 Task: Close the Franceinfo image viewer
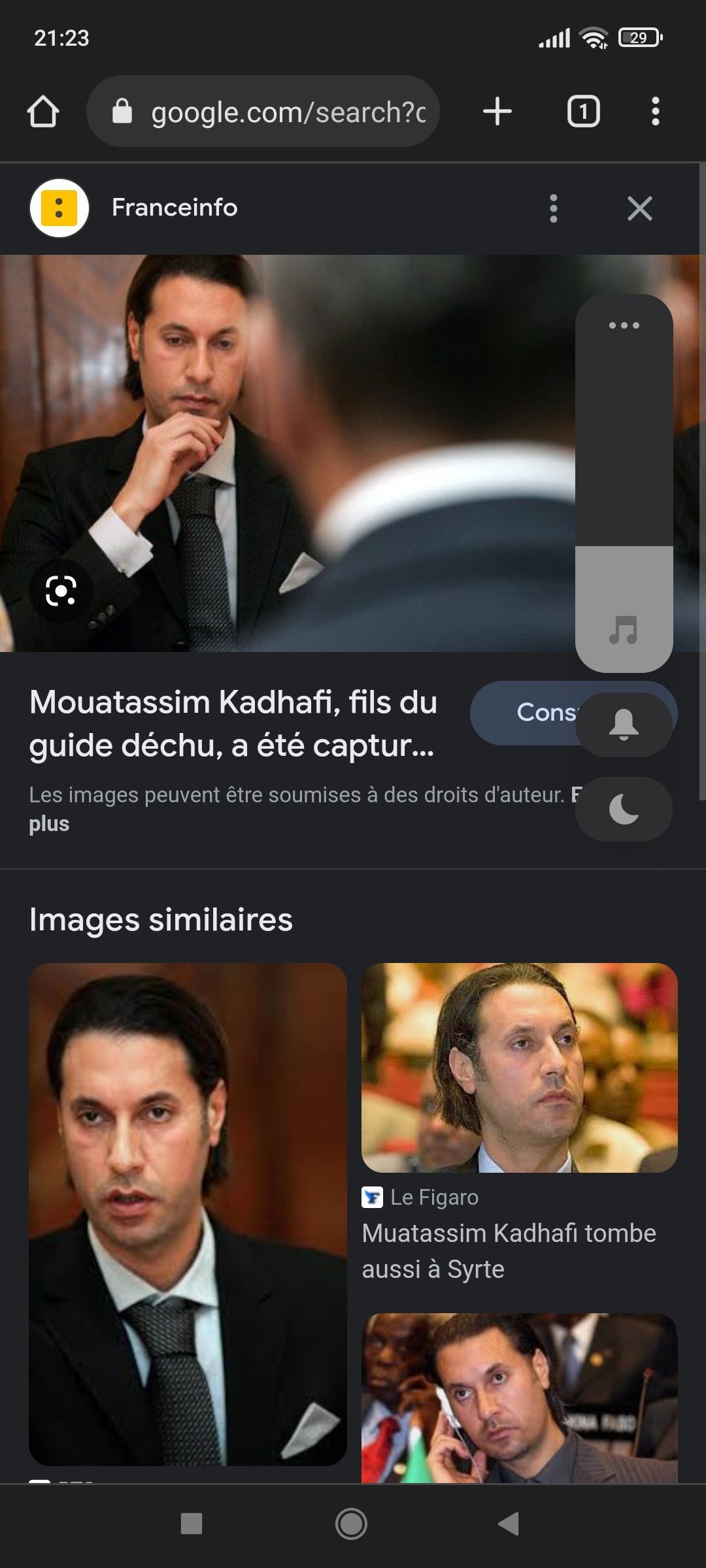pos(639,208)
